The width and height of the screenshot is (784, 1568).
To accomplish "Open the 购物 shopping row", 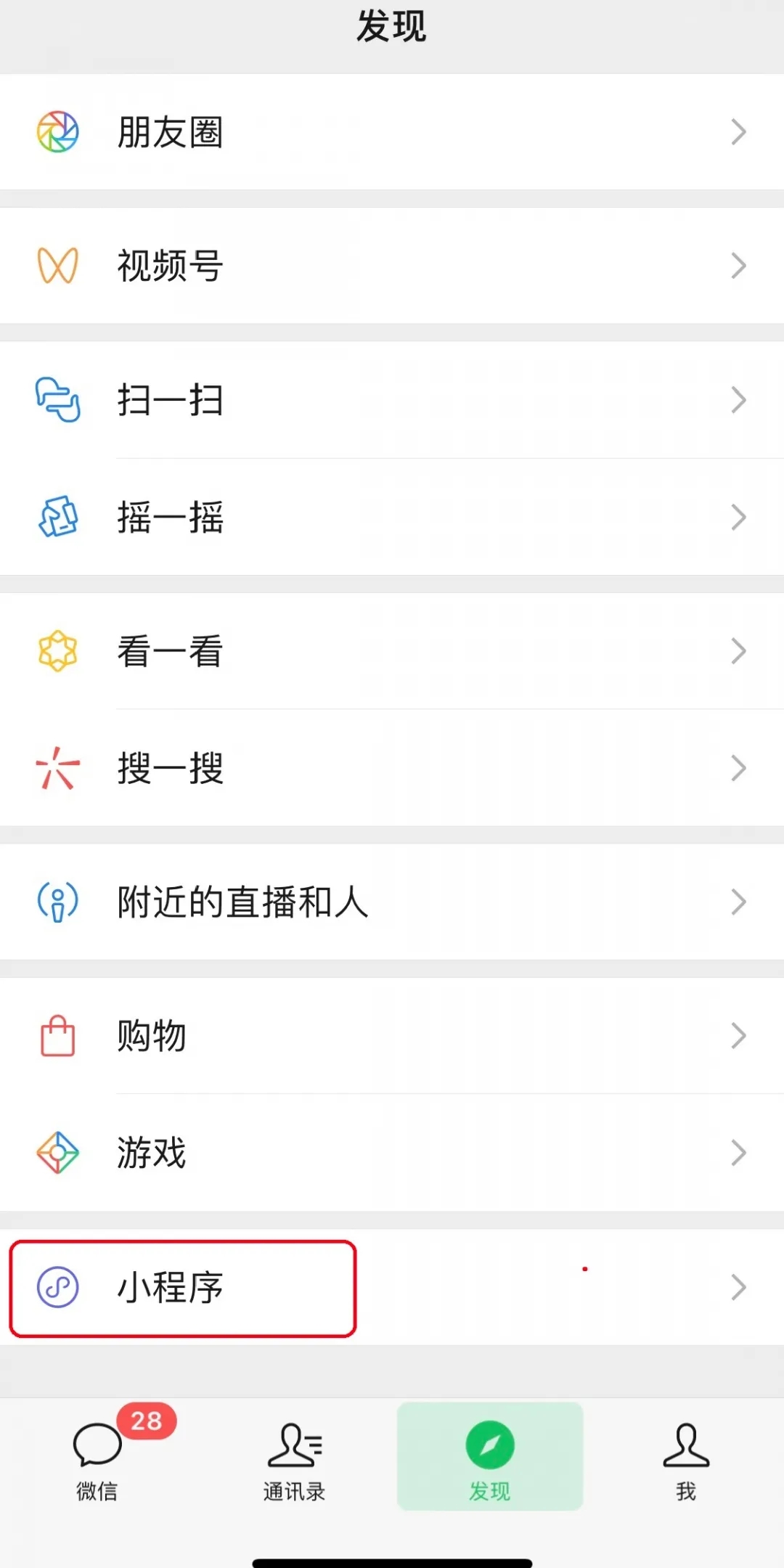I will (x=392, y=1036).
